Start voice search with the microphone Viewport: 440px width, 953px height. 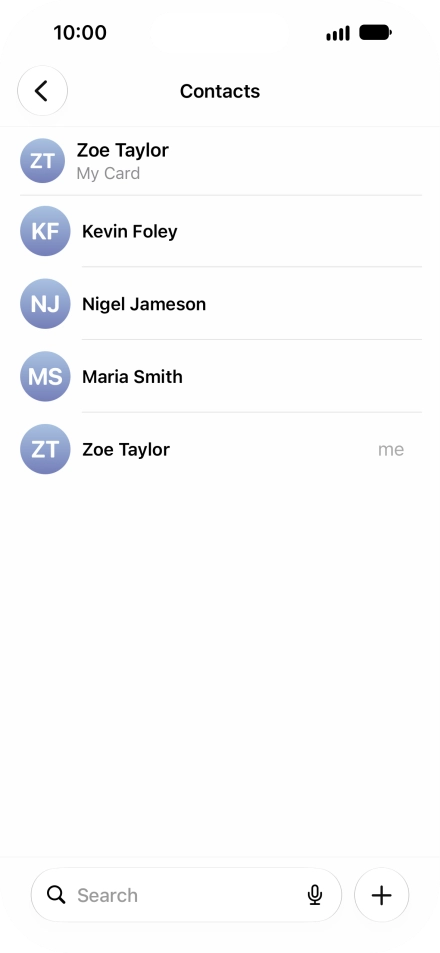tap(315, 895)
